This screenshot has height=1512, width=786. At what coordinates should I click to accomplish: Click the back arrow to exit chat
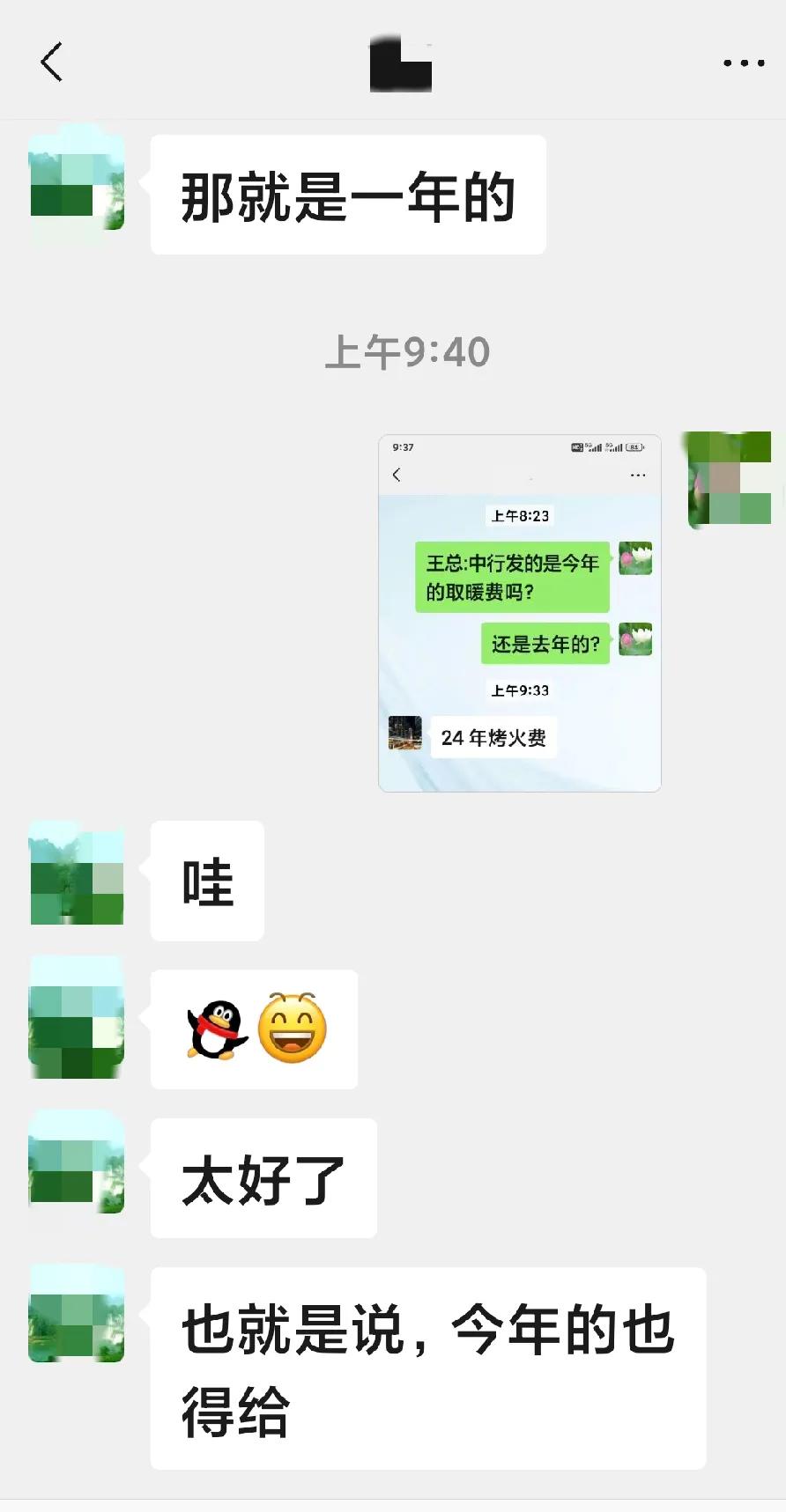click(x=51, y=63)
